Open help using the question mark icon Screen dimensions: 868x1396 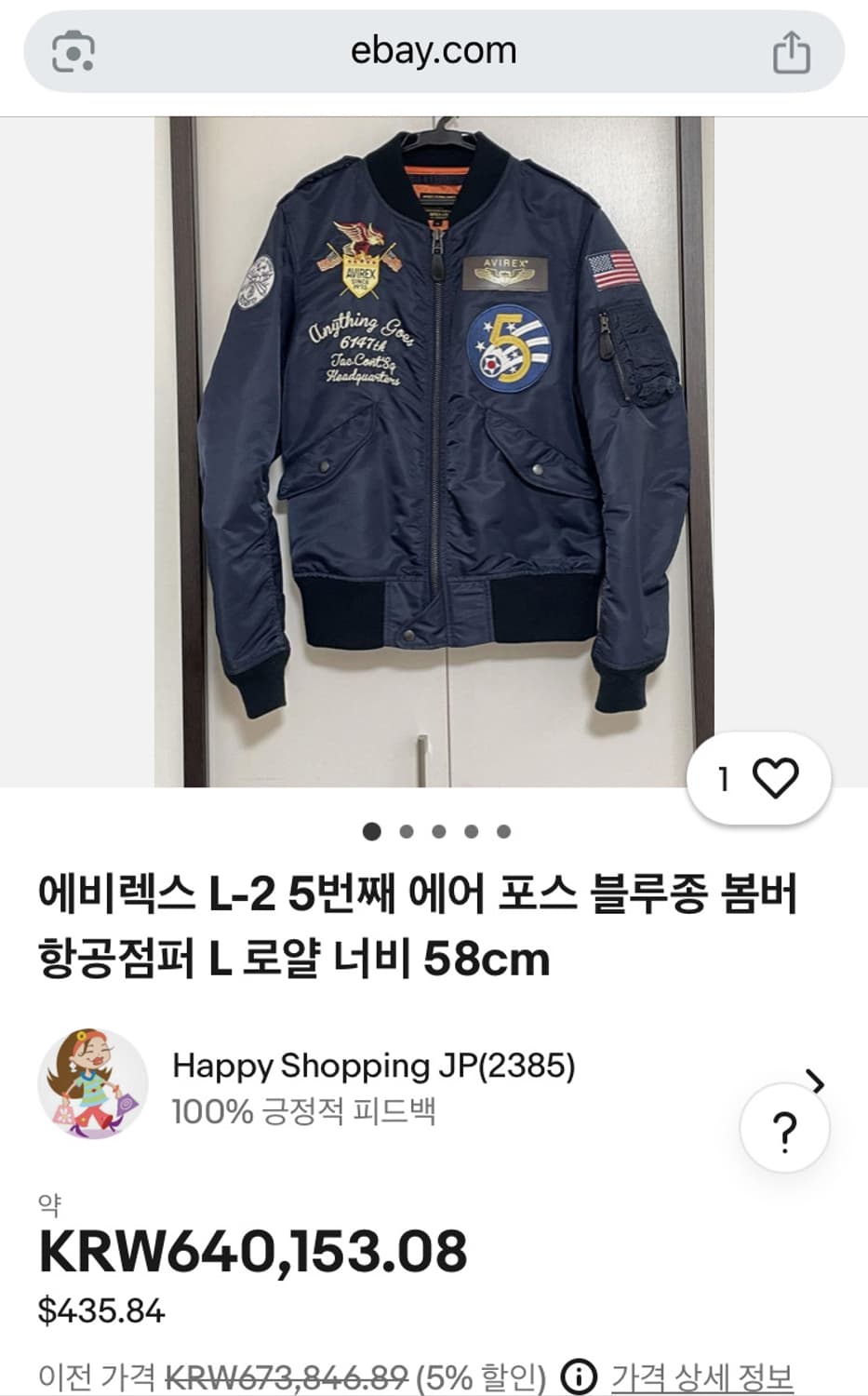(x=786, y=1129)
